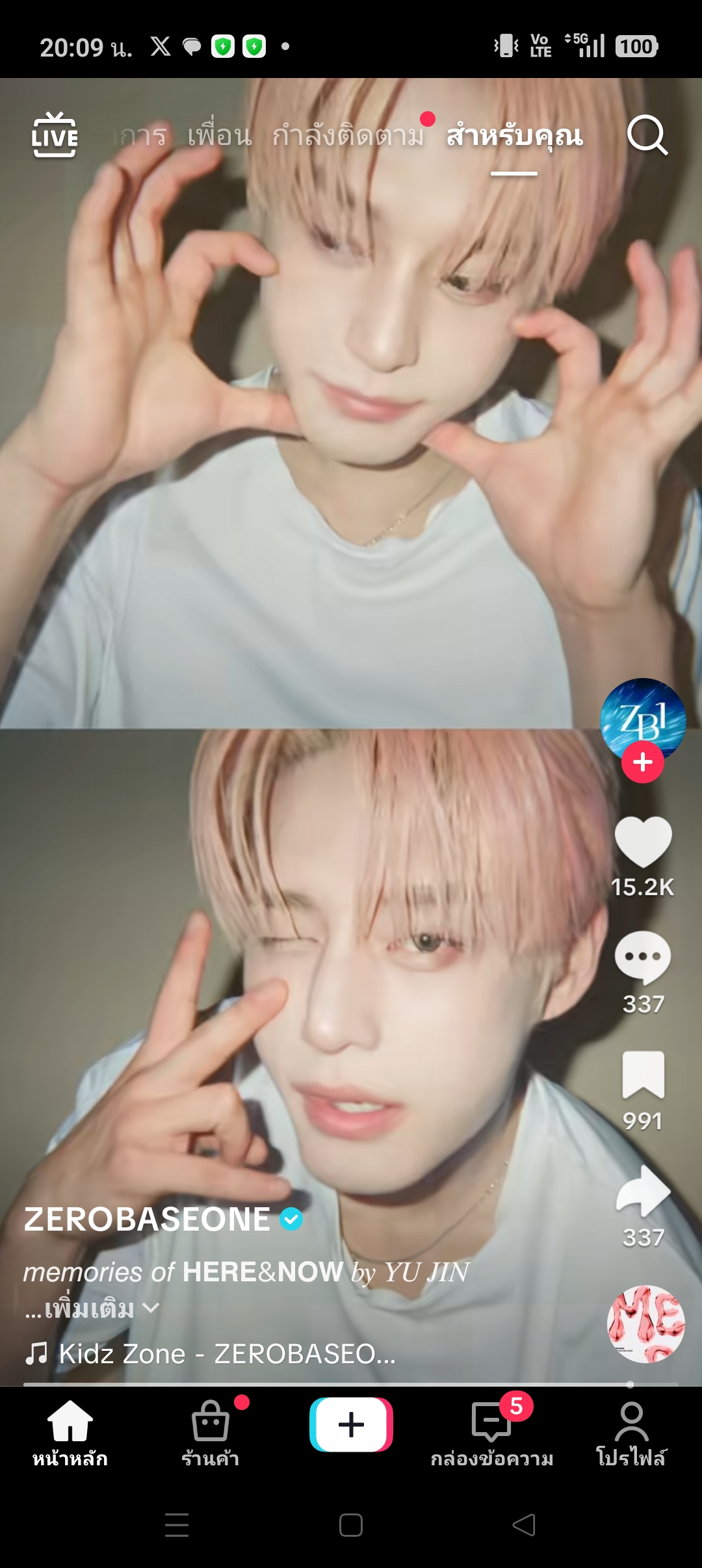
Task: Select the สำหรับคุณ tab
Action: 514,135
